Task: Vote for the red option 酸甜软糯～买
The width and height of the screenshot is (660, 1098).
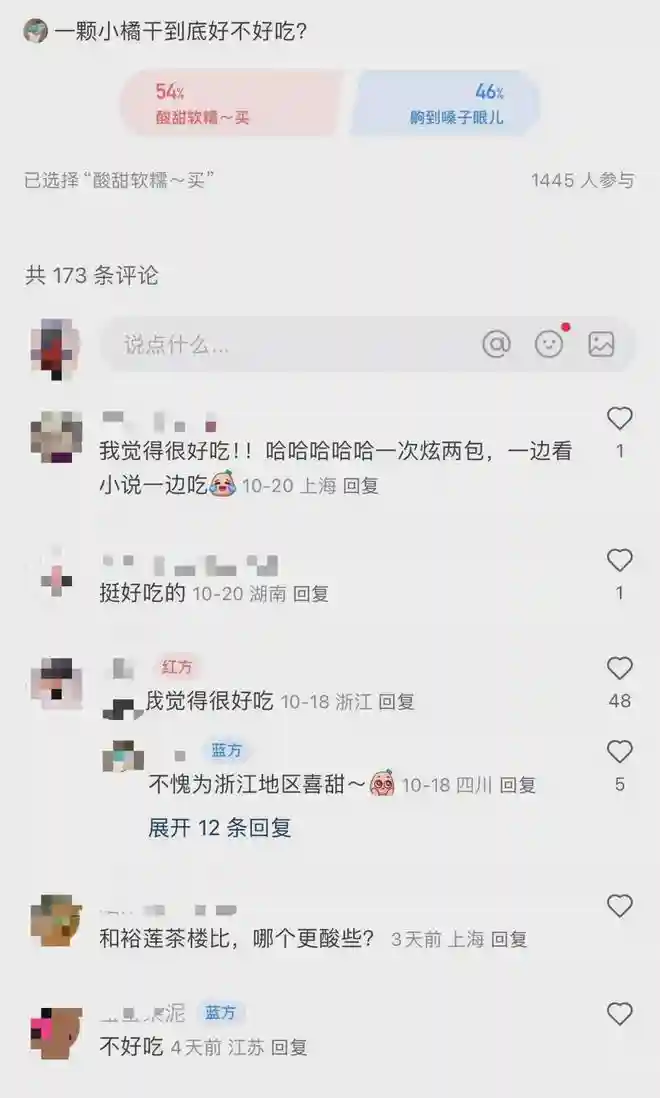Action: 228,103
